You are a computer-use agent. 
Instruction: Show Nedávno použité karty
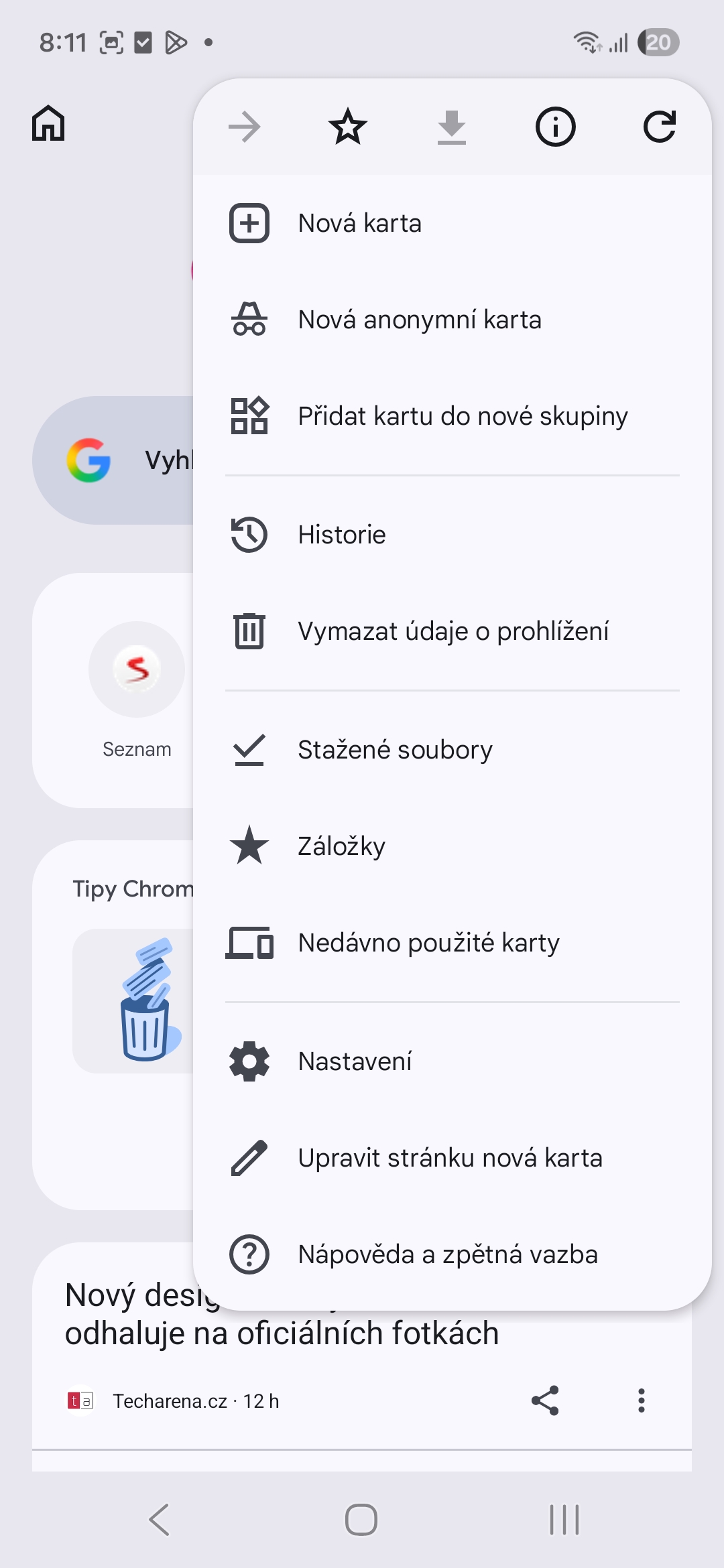pyautogui.click(x=428, y=943)
